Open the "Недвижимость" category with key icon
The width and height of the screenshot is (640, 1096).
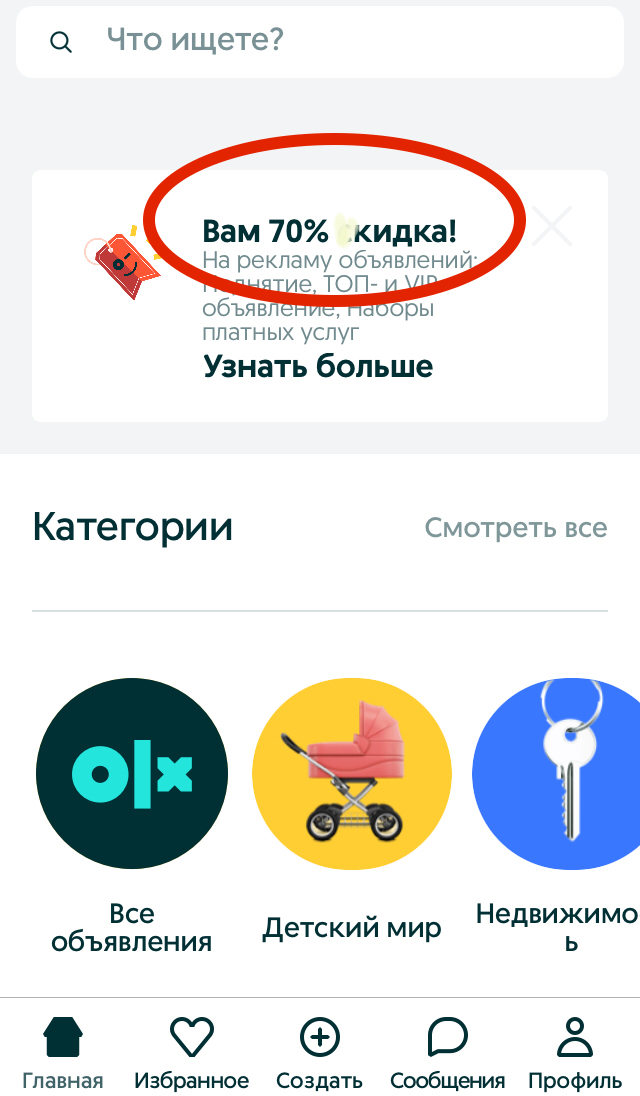coord(560,774)
